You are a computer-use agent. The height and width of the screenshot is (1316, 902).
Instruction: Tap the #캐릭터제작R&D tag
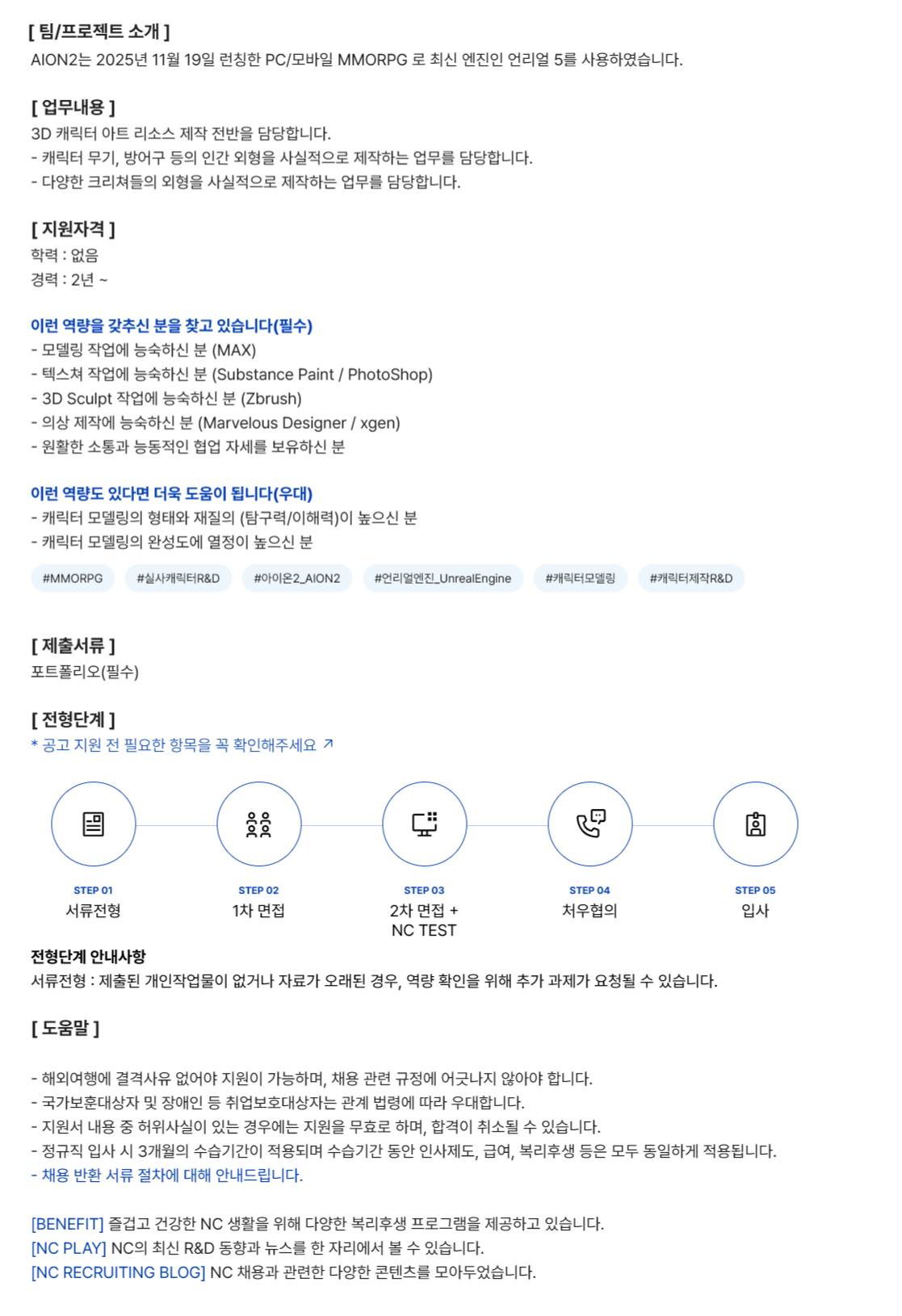click(x=691, y=578)
